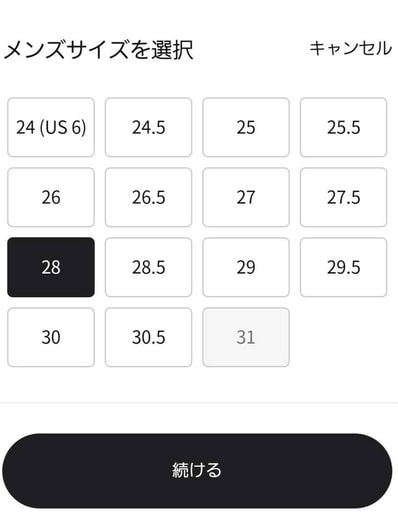Choose size 26
This screenshot has width=398, height=530.
[x=51, y=197]
